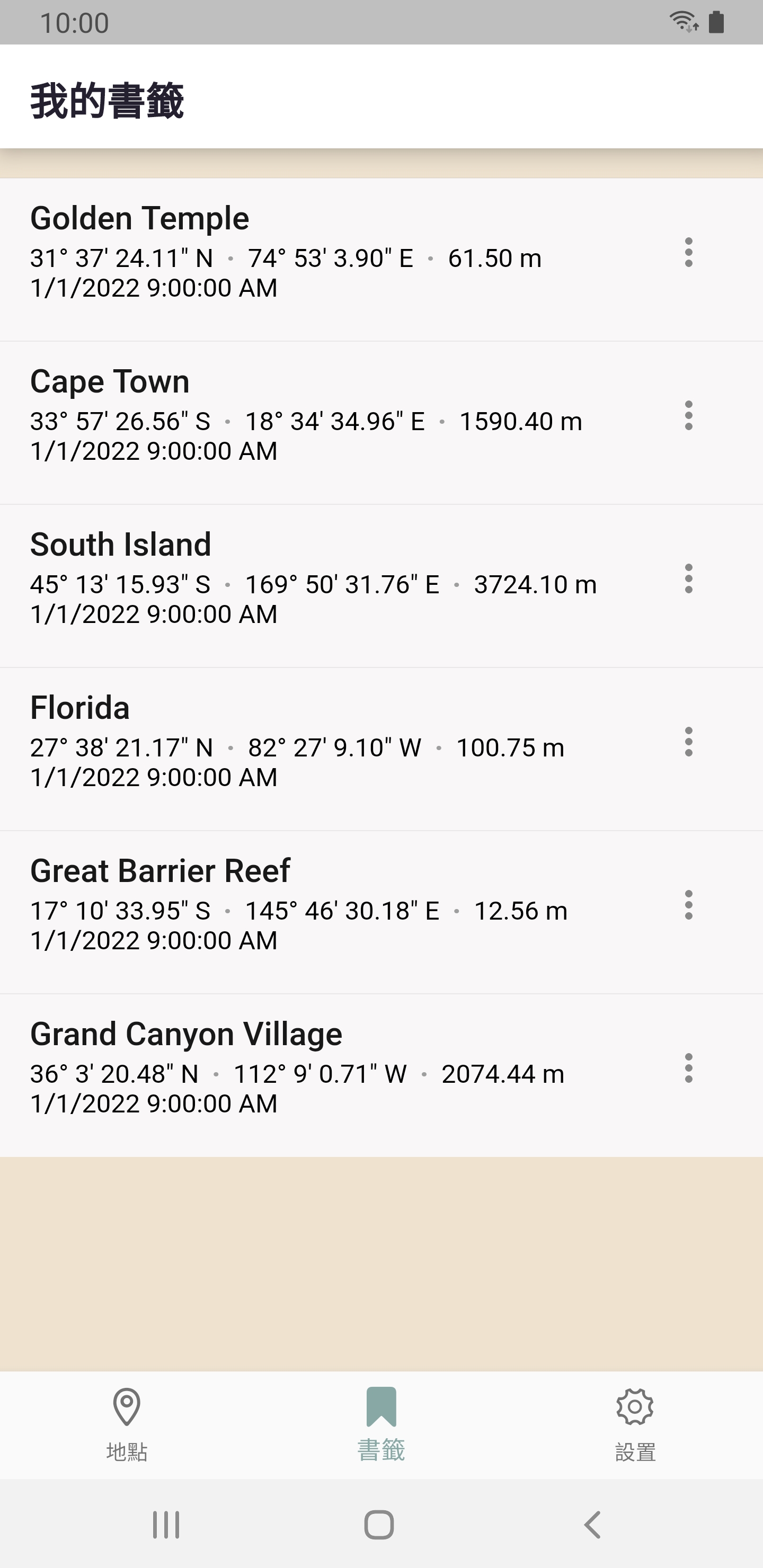The height and width of the screenshot is (1568, 763).
Task: Open the Cape Town bookmark
Action: point(305,416)
